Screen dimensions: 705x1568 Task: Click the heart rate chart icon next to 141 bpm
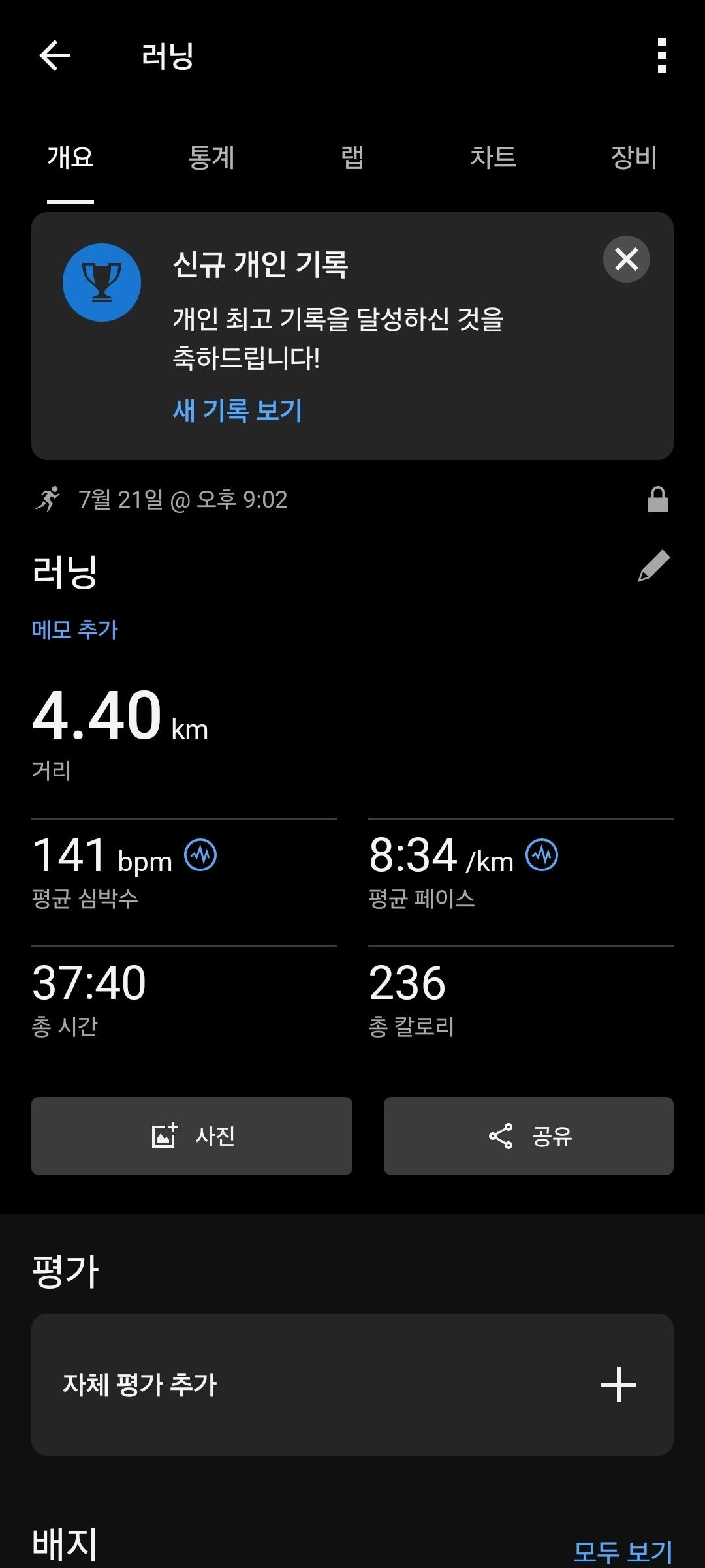(200, 855)
